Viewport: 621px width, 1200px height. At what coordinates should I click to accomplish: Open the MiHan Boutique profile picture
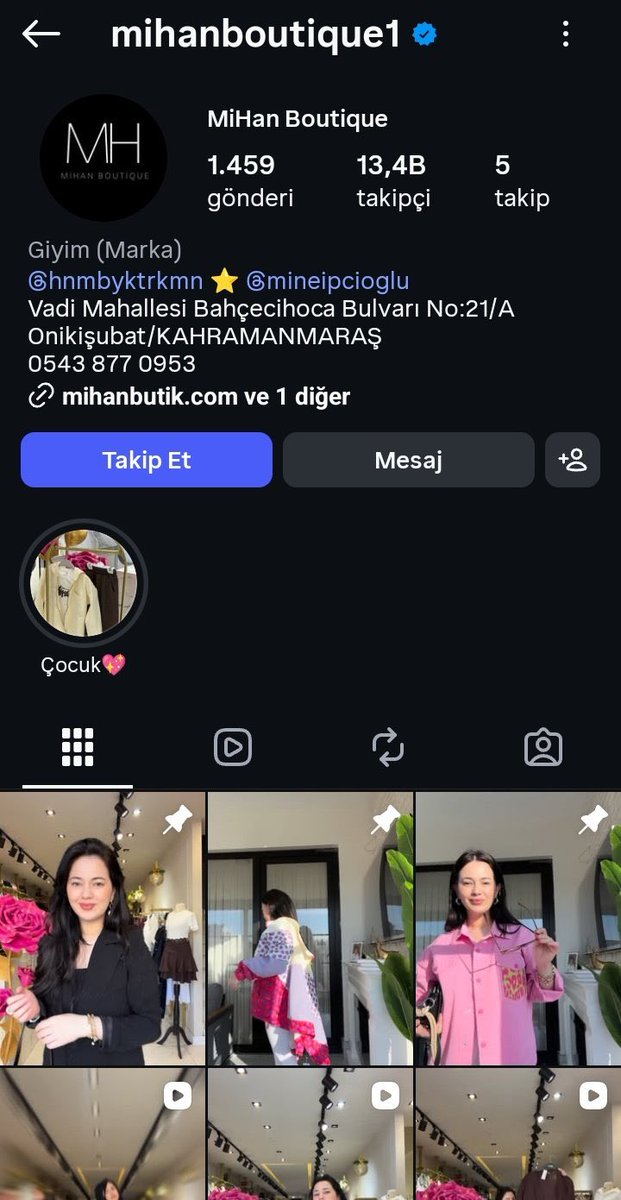click(x=103, y=158)
